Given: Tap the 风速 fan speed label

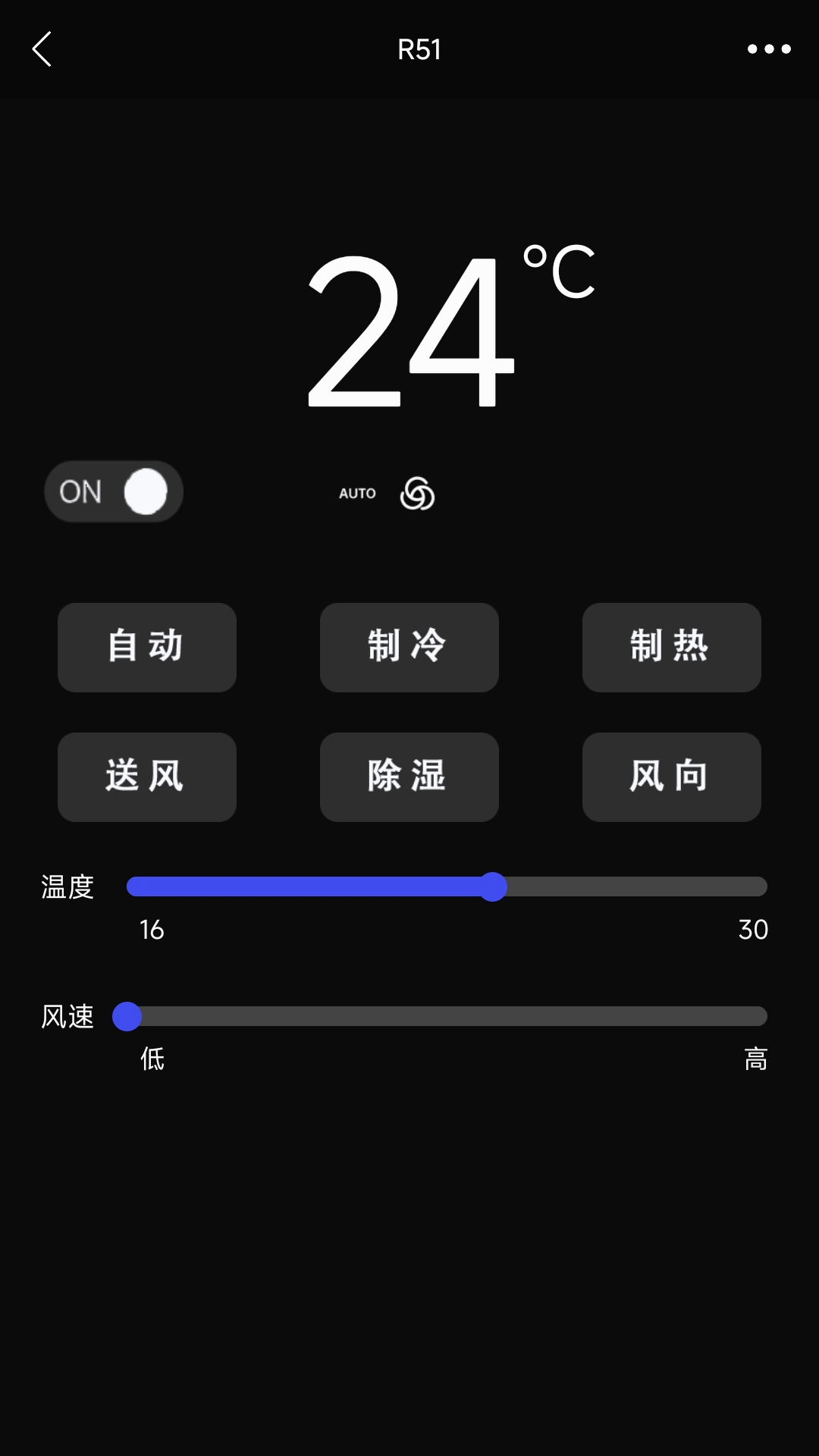Looking at the screenshot, I should point(67,1018).
